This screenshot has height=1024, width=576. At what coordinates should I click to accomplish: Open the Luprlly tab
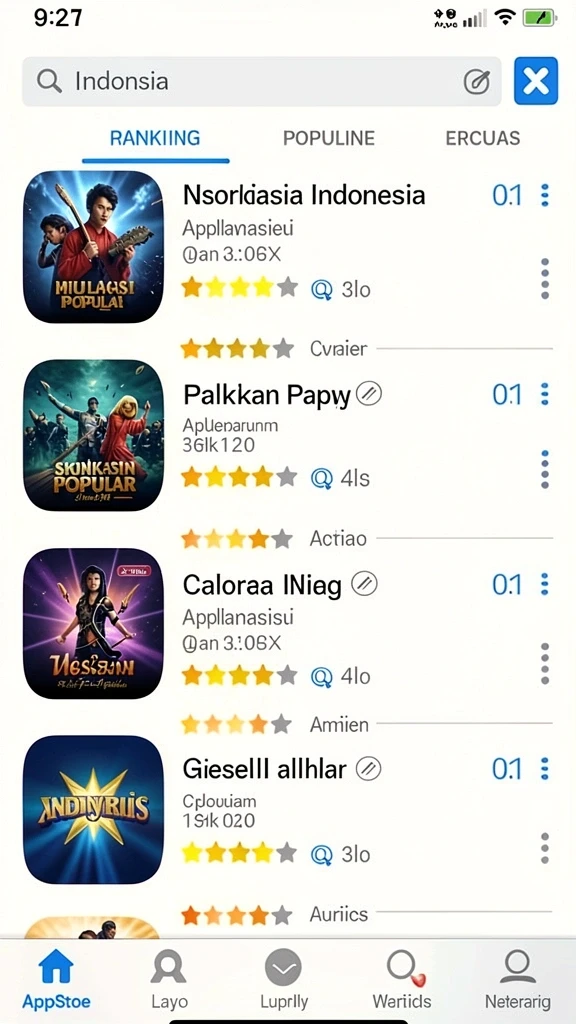pos(283,980)
